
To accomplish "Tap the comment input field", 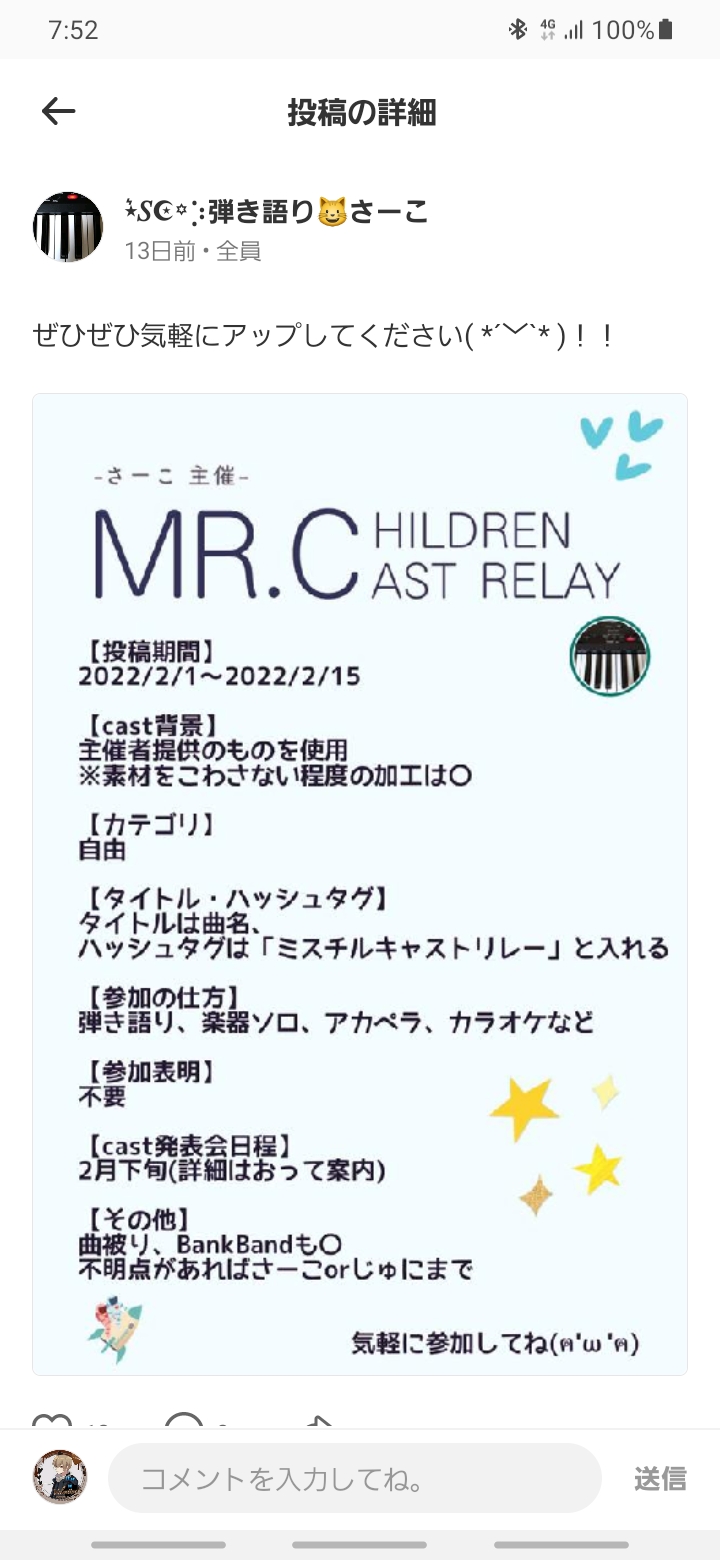I will tap(354, 1478).
